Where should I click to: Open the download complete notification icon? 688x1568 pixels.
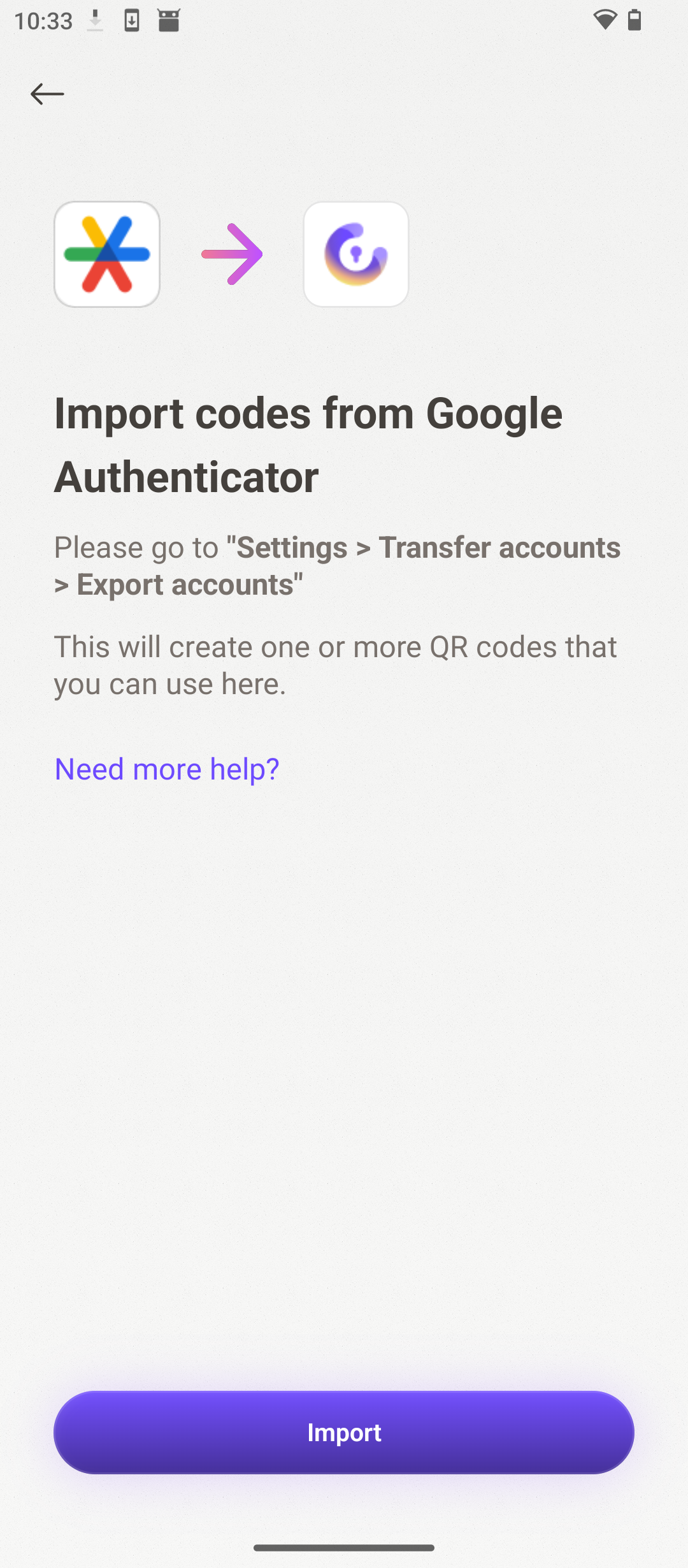click(96, 20)
